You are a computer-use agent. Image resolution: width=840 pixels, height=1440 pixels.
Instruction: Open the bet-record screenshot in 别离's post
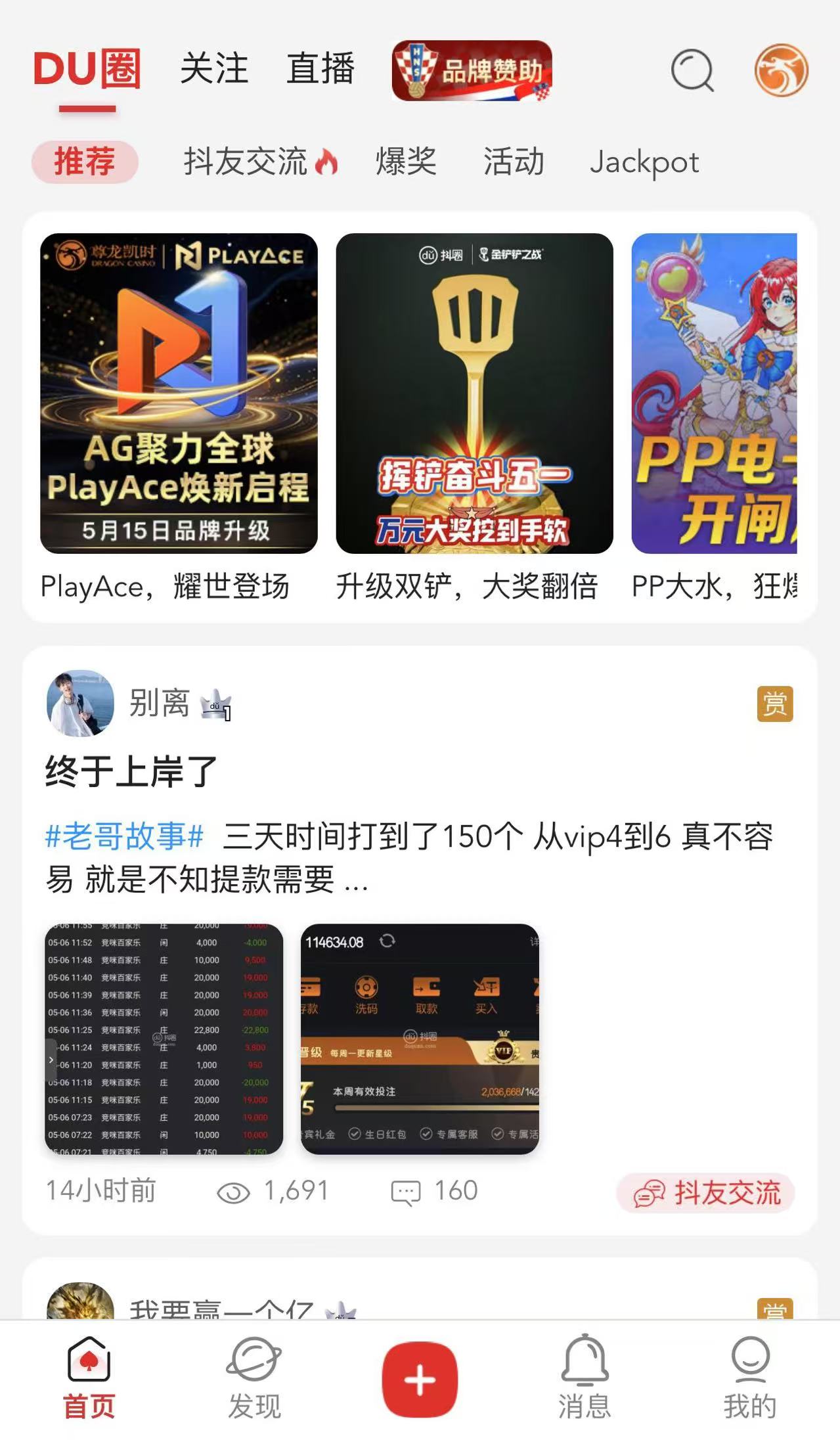[x=164, y=1039]
